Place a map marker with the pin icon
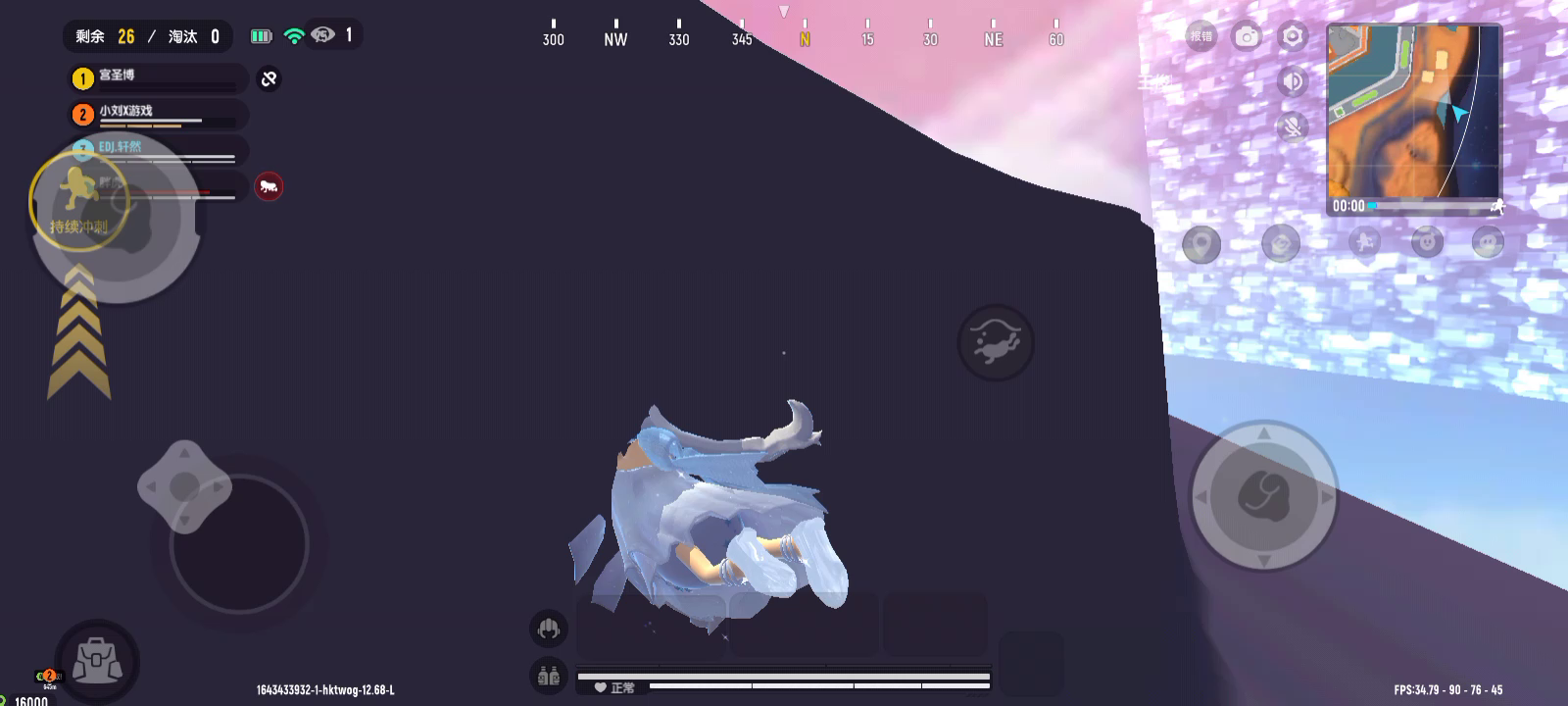This screenshot has height=706, width=1568. (1200, 244)
